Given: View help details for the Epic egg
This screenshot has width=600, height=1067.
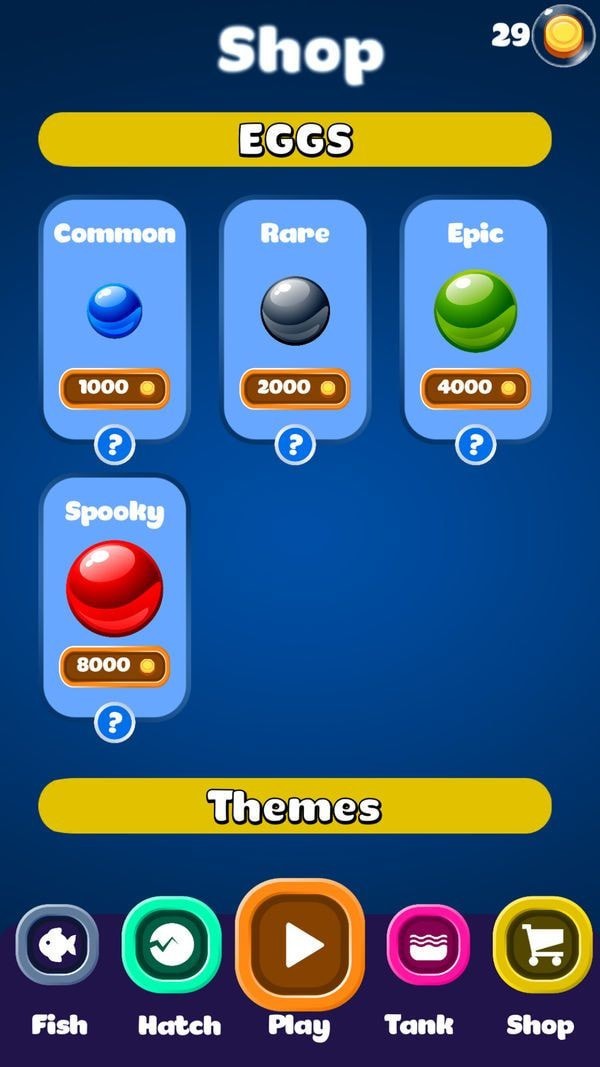Looking at the screenshot, I should [474, 445].
